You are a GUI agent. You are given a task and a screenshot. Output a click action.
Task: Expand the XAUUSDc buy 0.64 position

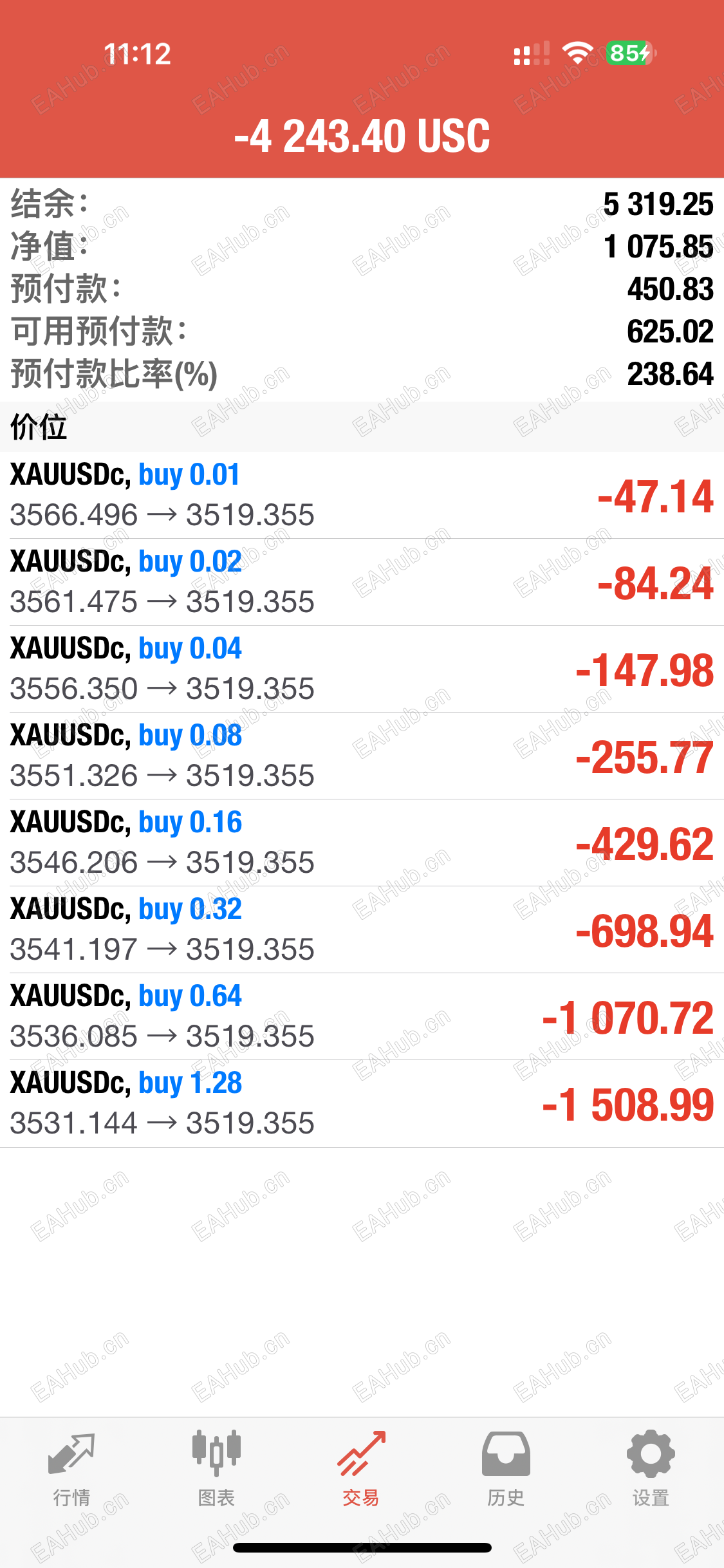tap(362, 1016)
